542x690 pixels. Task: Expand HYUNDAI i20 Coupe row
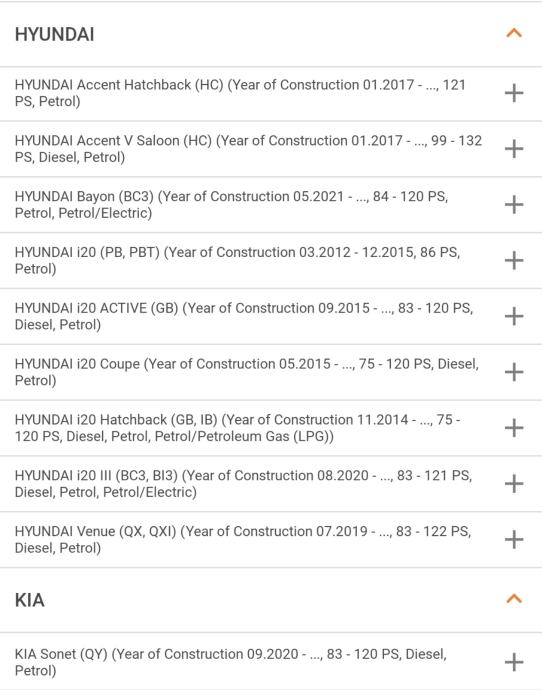coord(514,372)
